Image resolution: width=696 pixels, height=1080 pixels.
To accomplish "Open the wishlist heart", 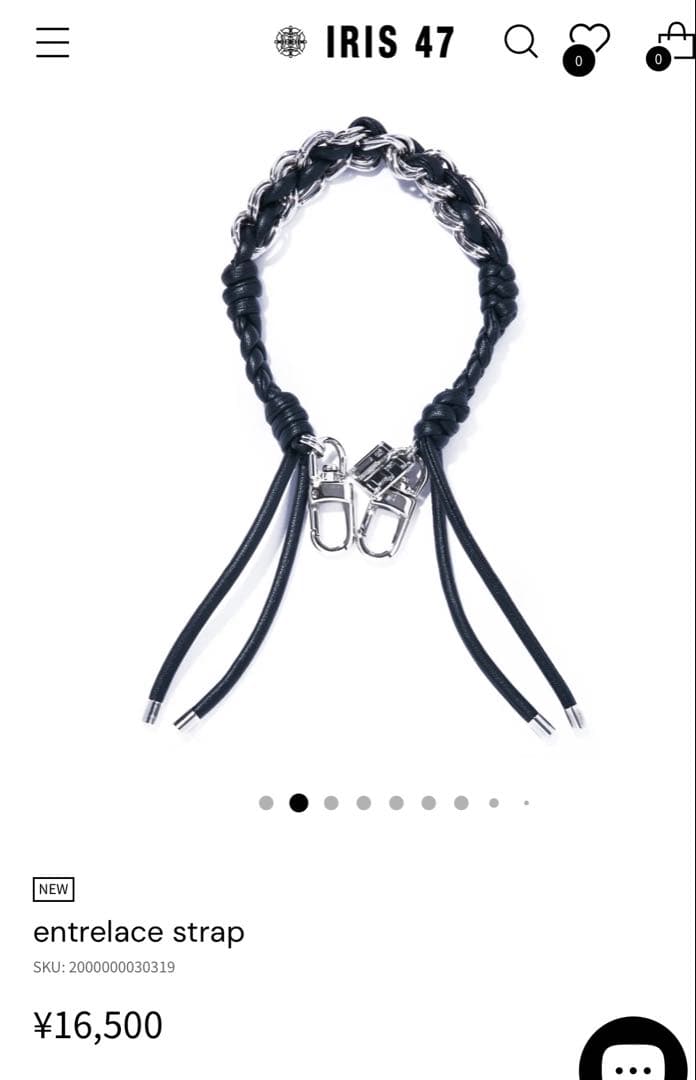I will tap(588, 42).
